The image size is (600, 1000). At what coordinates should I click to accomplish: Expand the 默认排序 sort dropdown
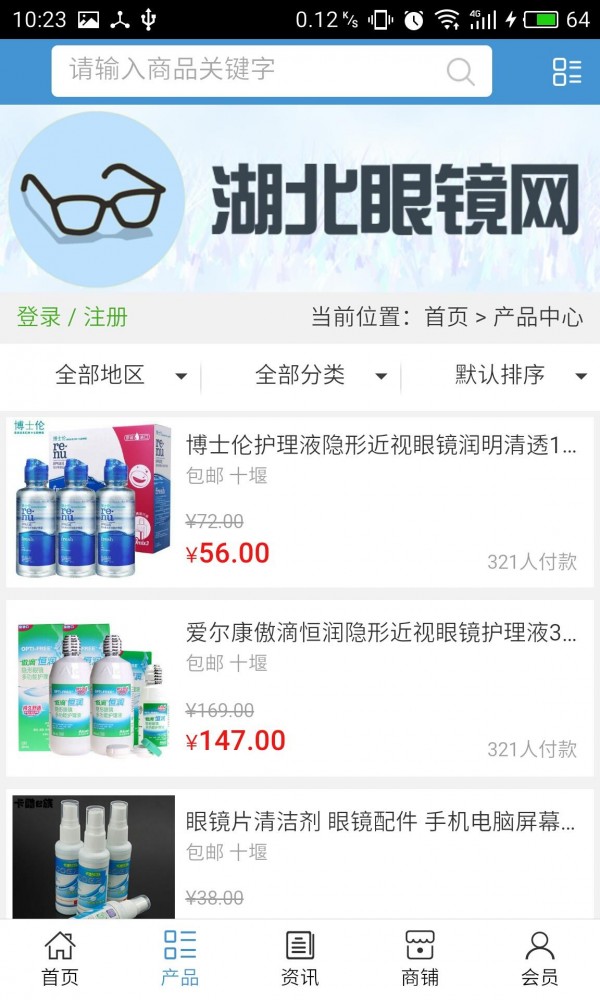coord(520,376)
